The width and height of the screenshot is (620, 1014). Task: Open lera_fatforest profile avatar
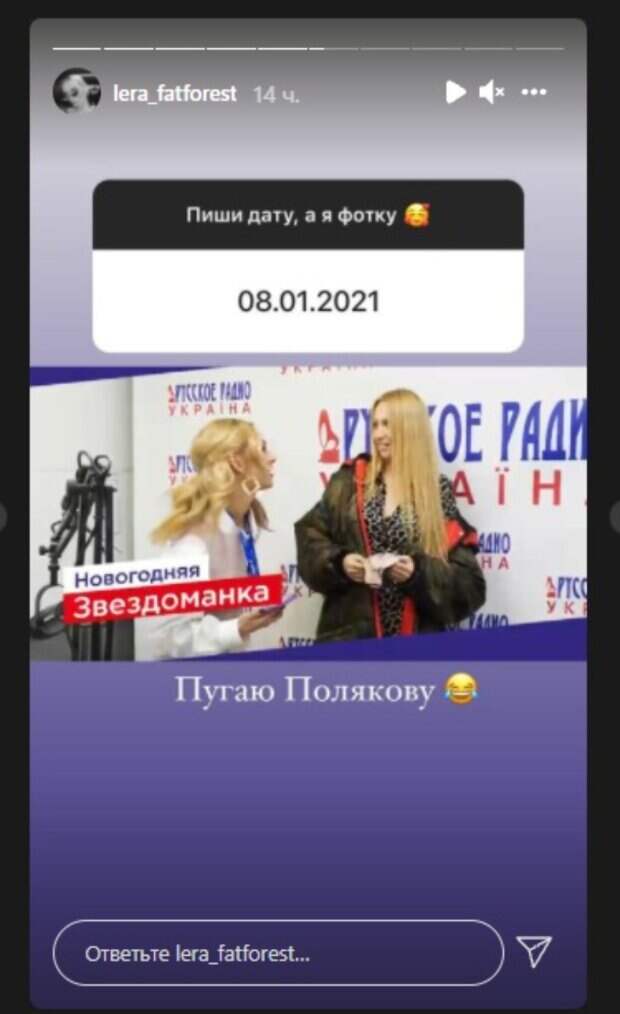point(76,92)
